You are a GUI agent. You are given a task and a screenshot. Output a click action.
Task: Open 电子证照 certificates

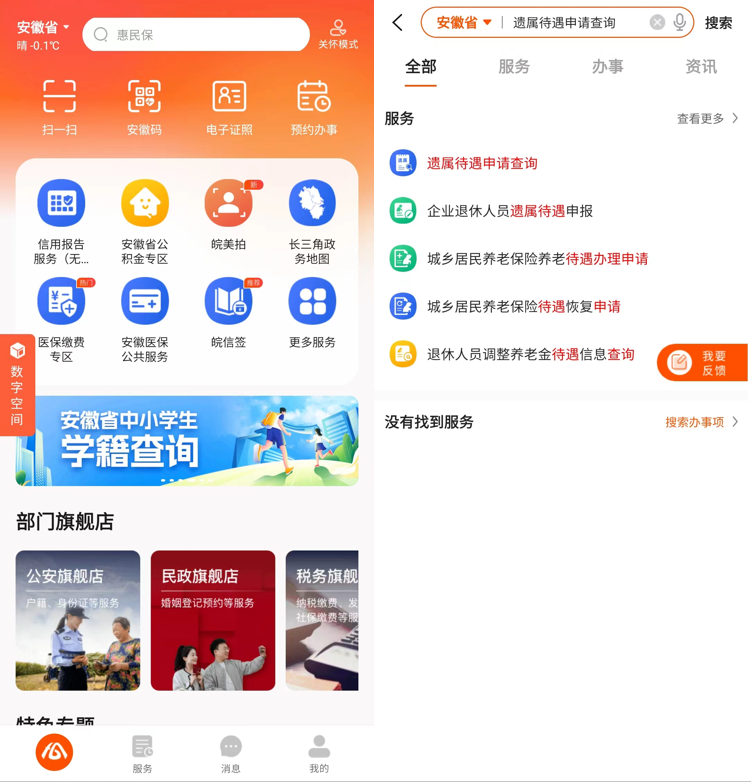pos(229,107)
